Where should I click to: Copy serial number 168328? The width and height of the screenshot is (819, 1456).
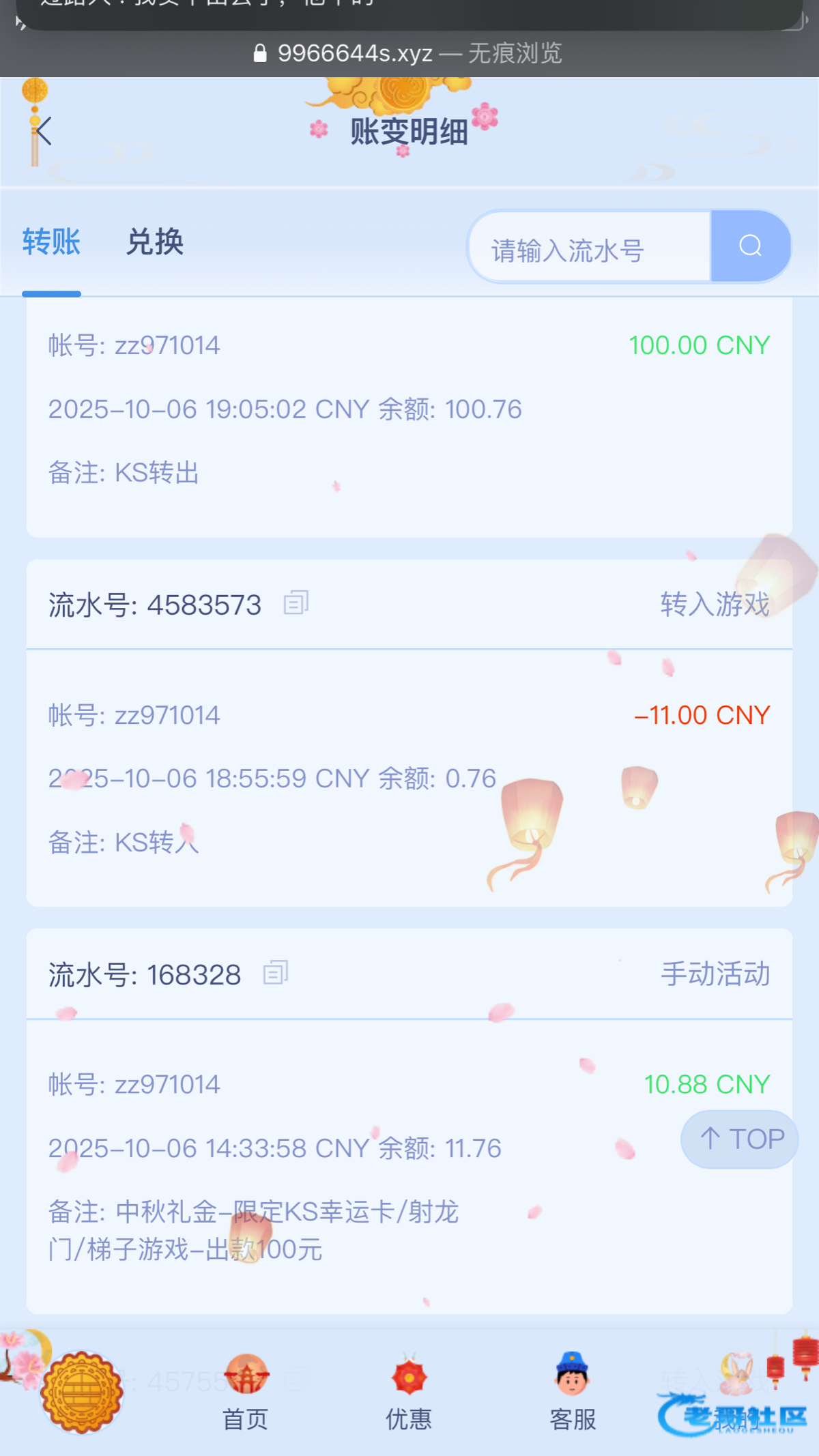pos(276,973)
